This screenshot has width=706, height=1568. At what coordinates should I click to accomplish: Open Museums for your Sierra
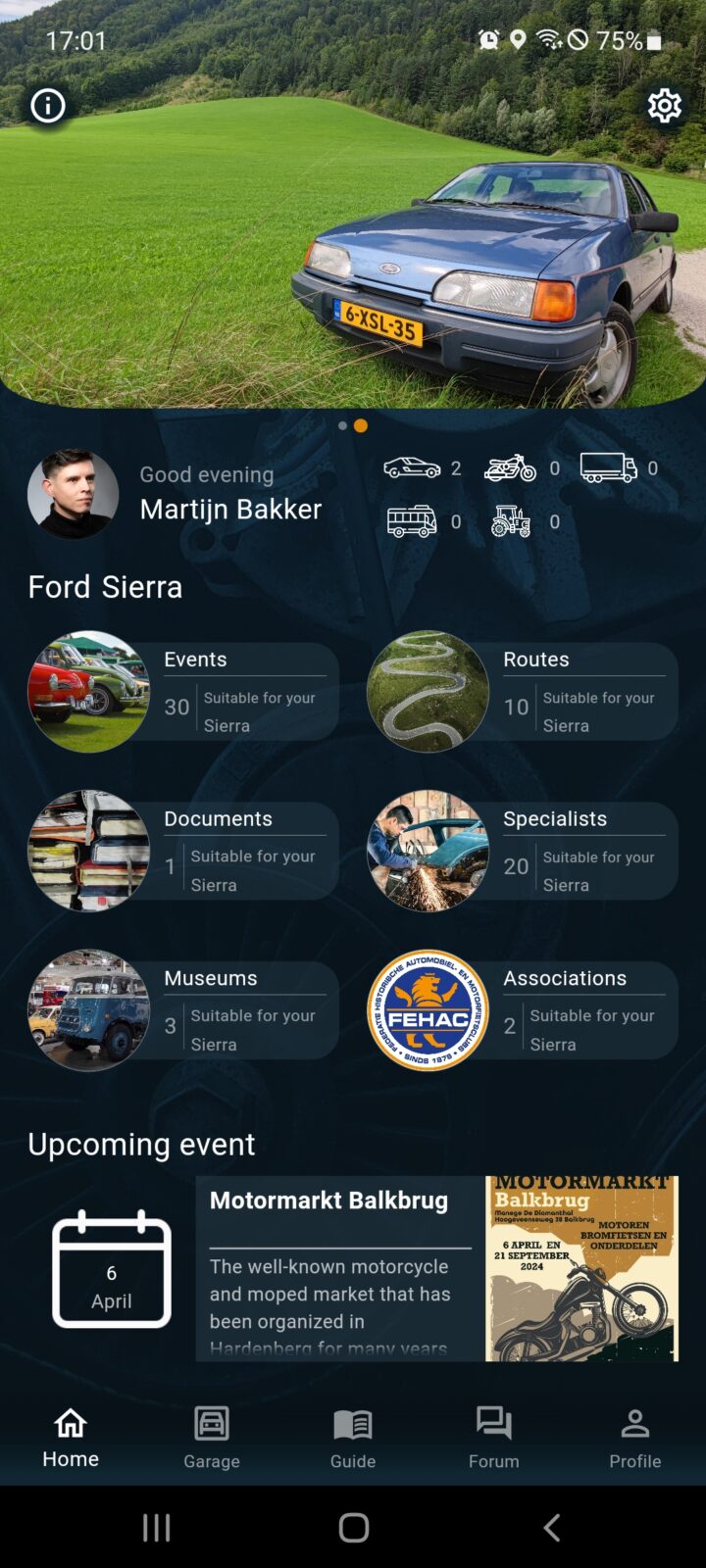(184, 1010)
